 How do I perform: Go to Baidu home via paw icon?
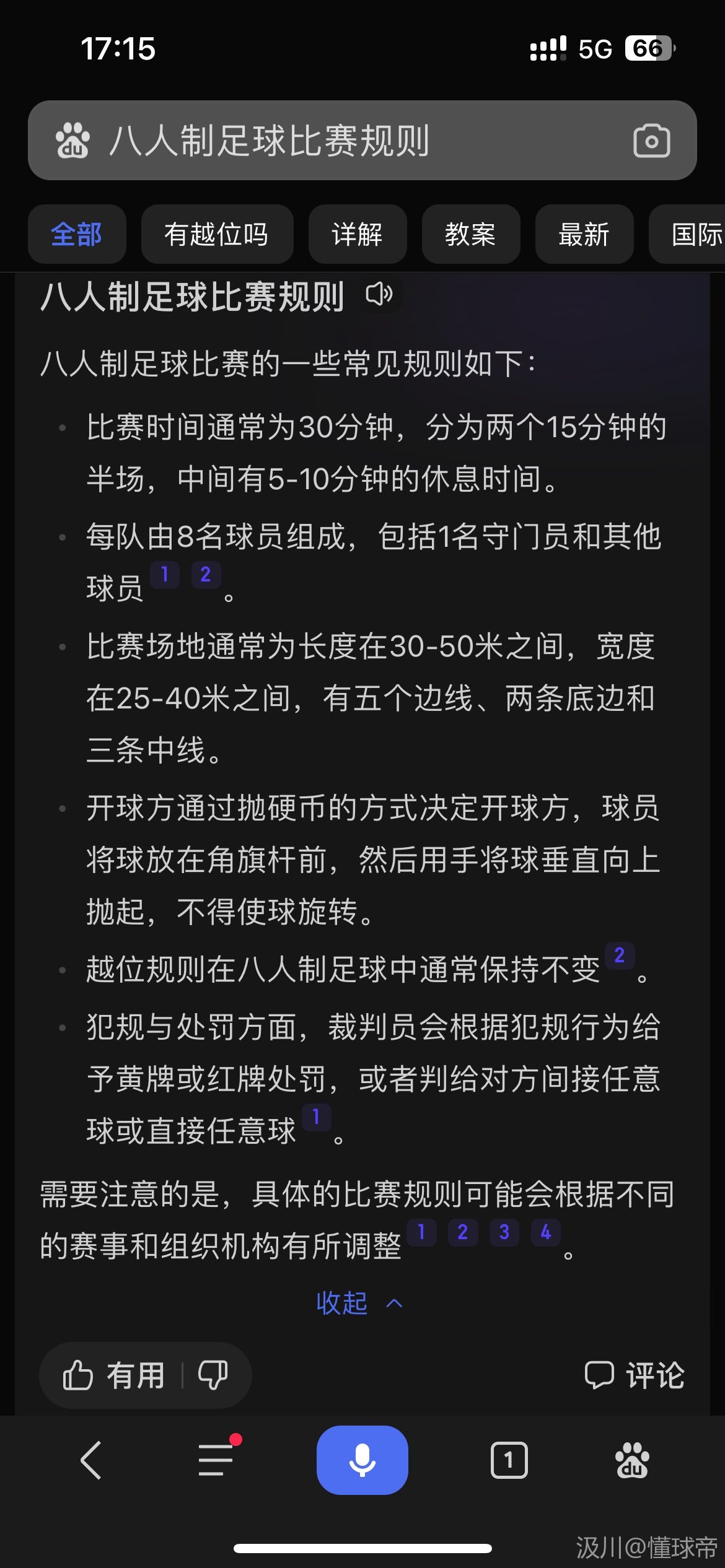coord(632,1460)
